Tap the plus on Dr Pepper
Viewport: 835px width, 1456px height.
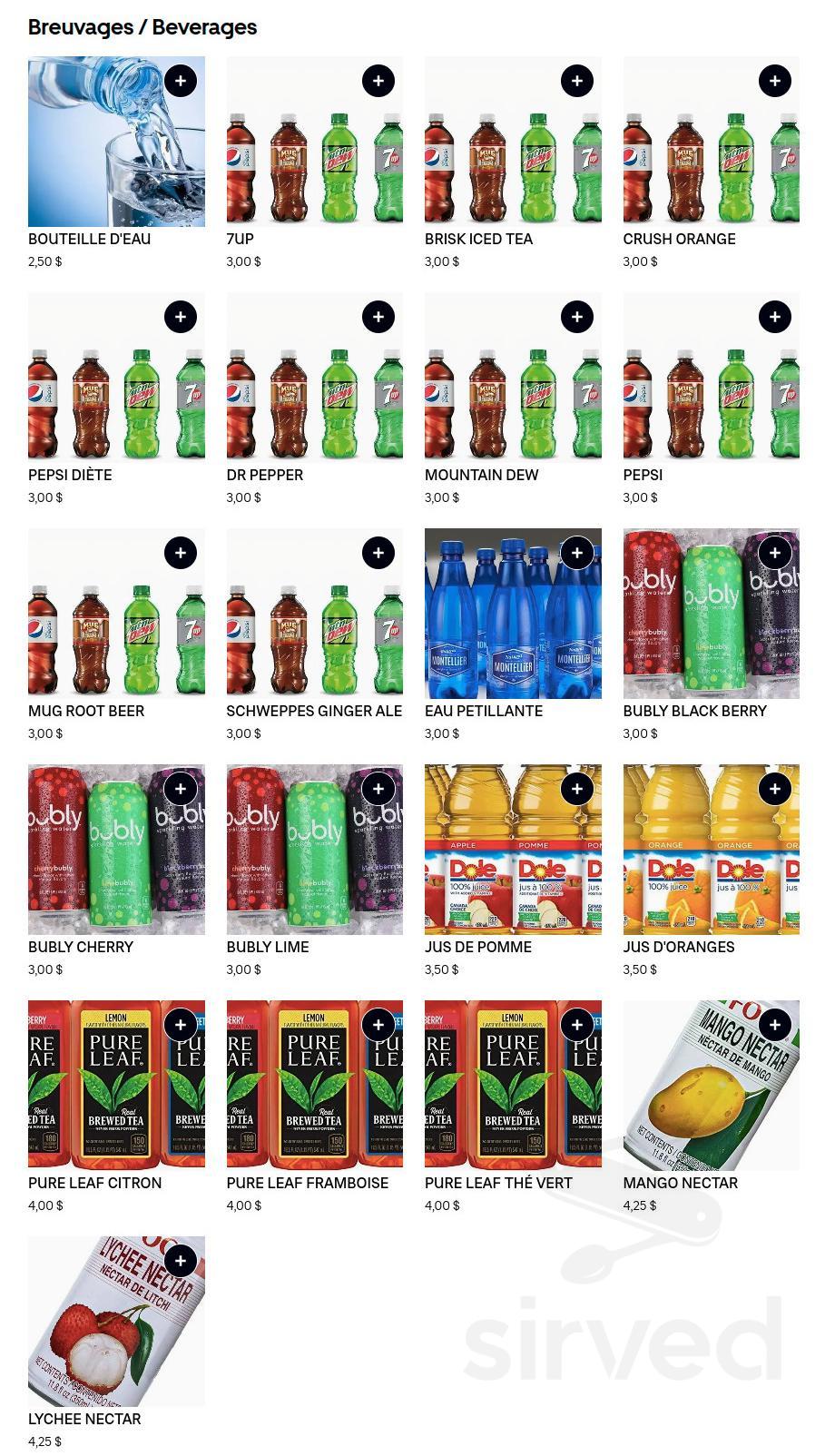coord(378,317)
